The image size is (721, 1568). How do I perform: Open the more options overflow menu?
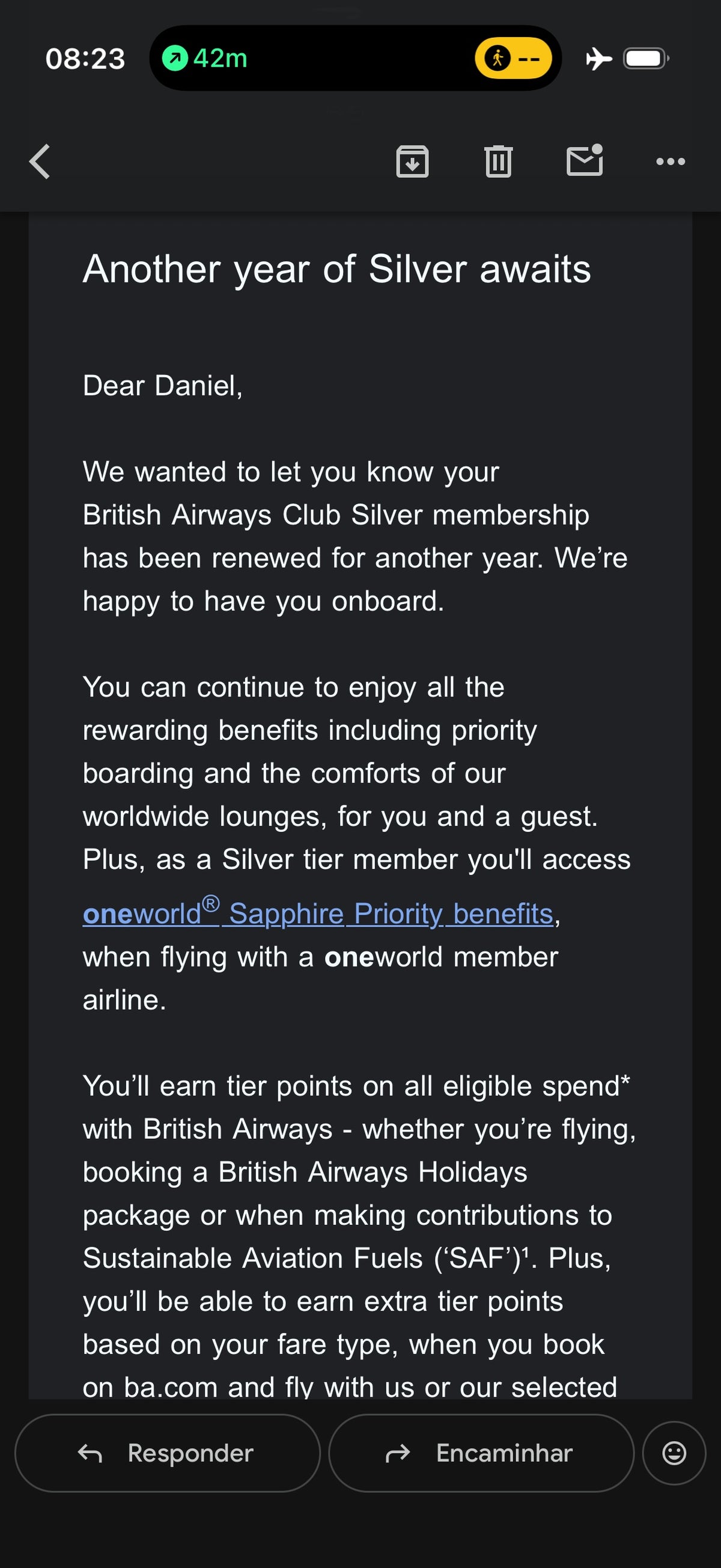point(671,161)
